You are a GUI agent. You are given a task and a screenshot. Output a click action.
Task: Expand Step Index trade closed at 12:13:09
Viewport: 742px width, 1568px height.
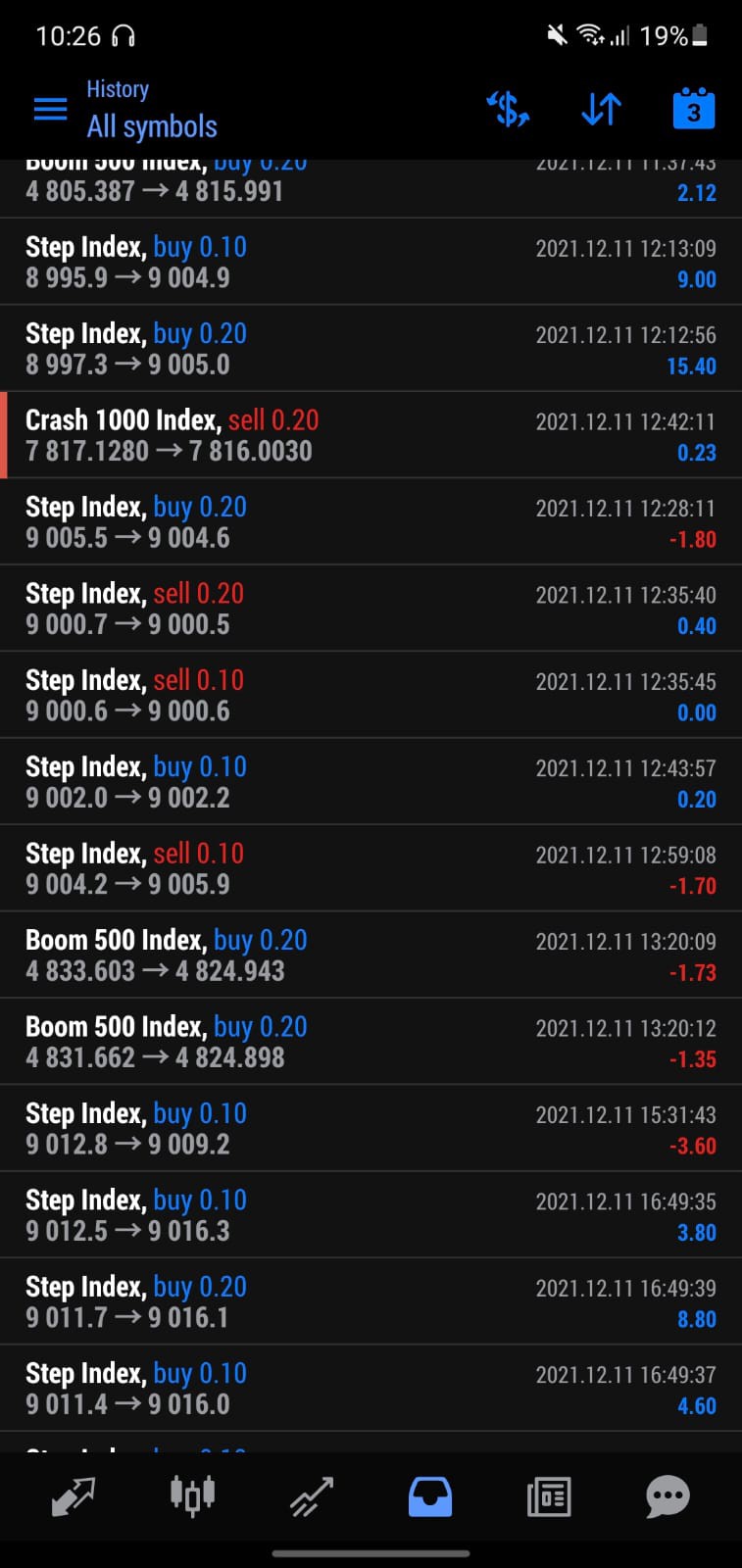(x=371, y=262)
